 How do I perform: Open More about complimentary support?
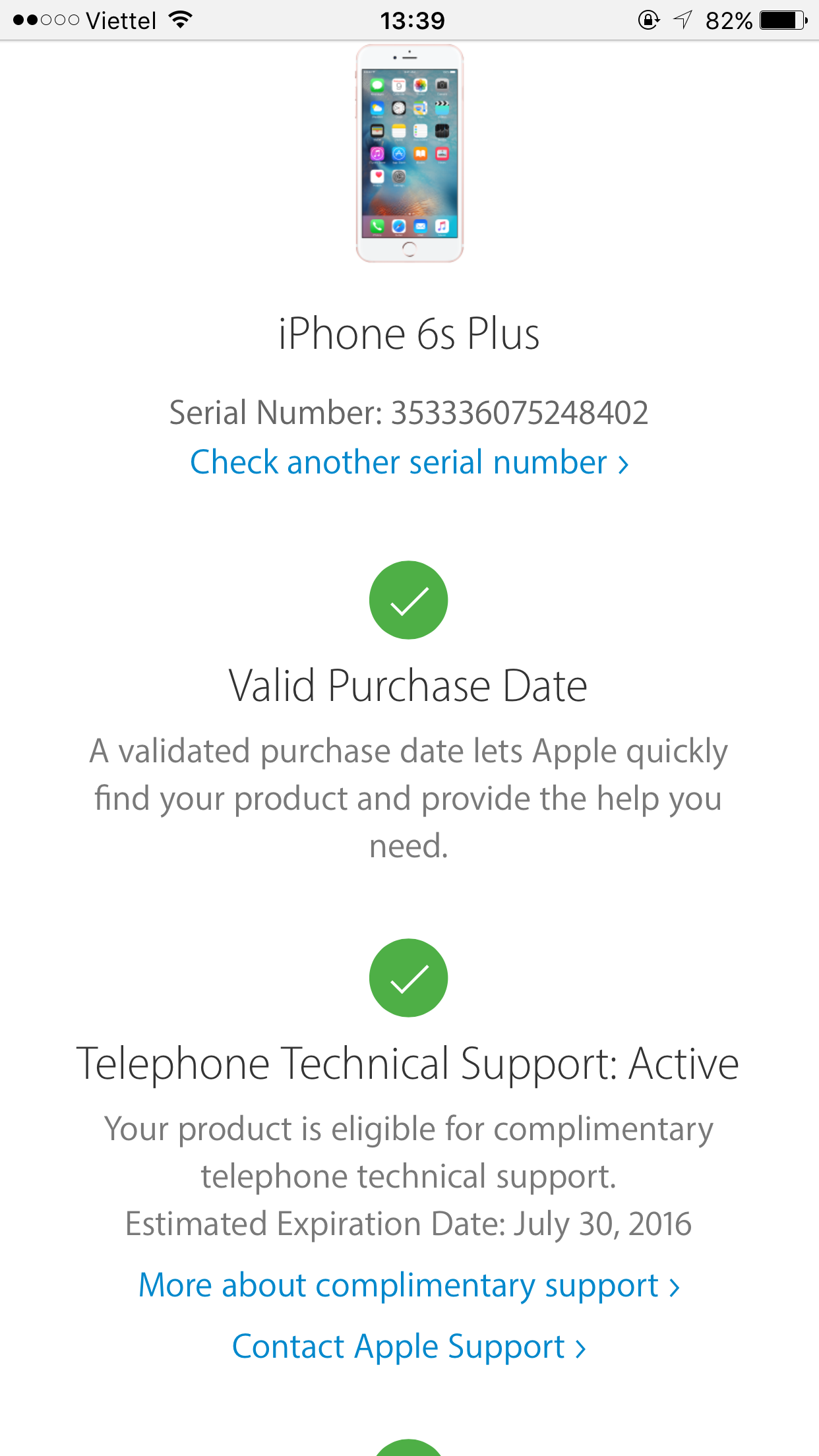(409, 1285)
